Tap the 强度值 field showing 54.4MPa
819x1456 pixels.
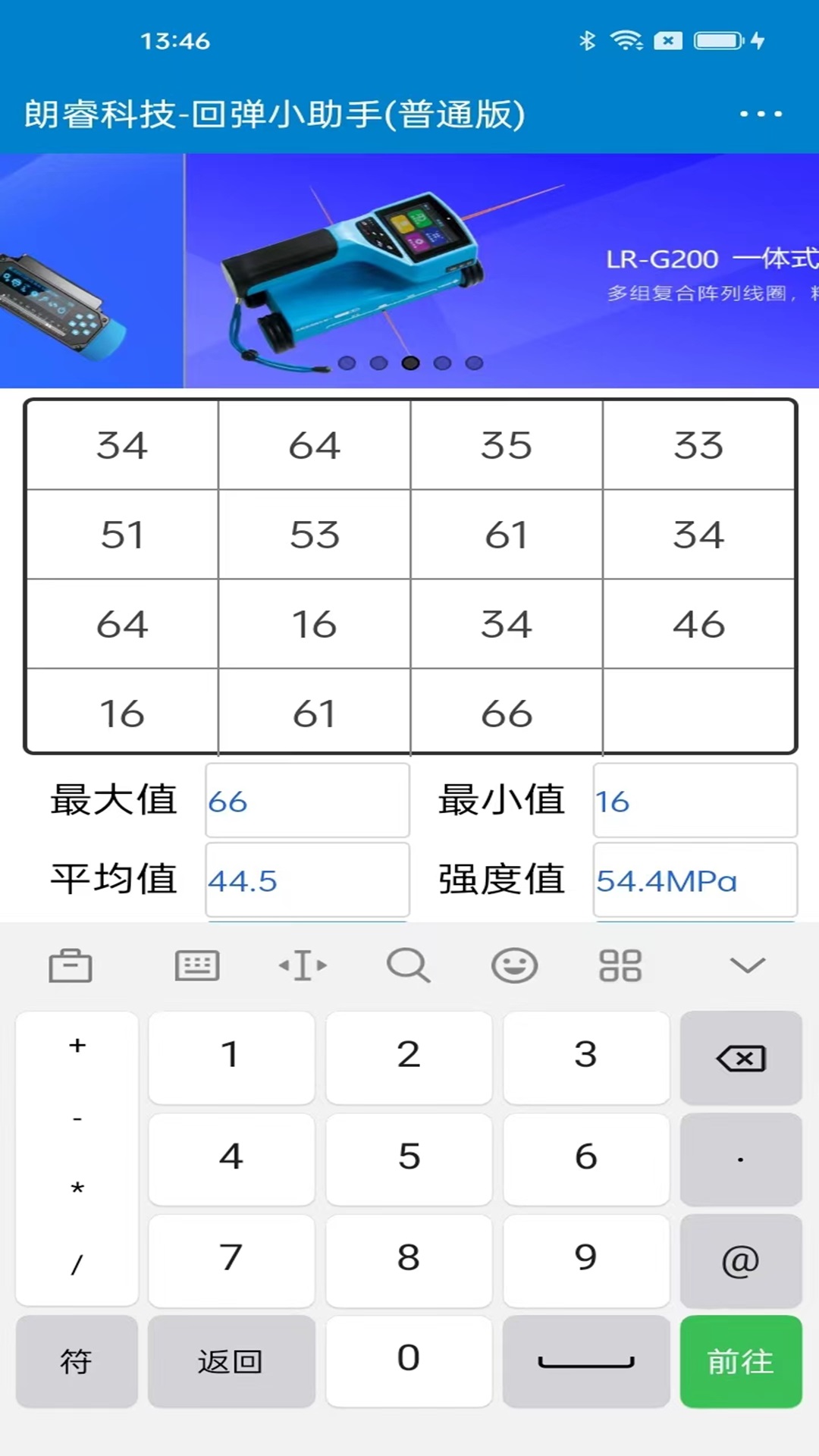(695, 880)
